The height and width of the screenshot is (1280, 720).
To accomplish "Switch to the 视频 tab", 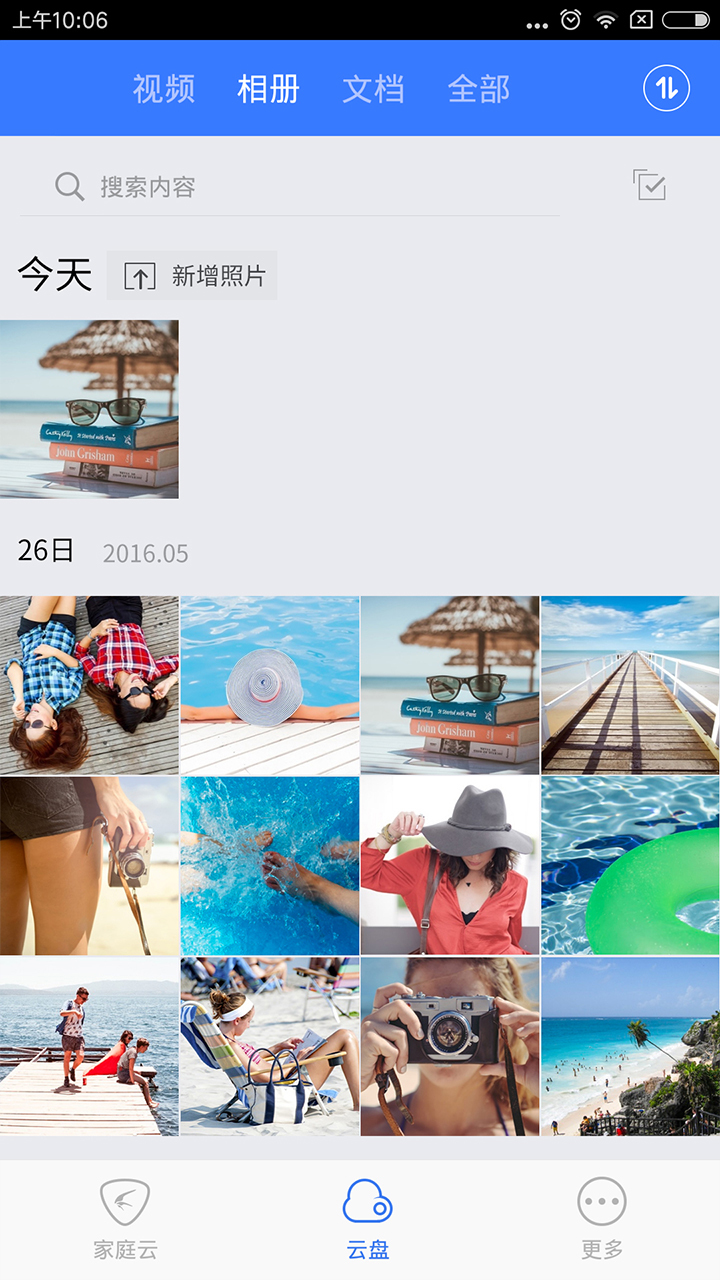I will tap(163, 89).
